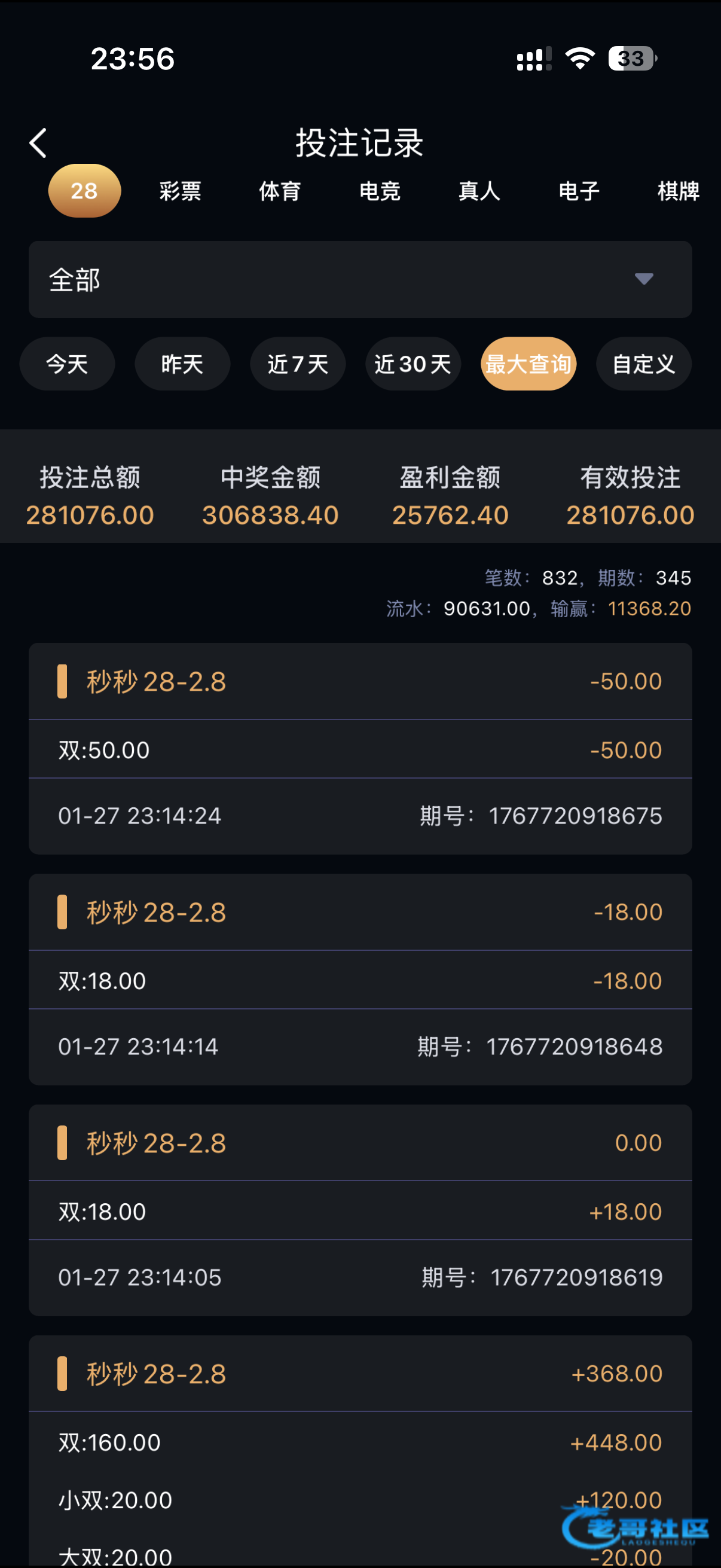
Task: Expand the 全部 dropdown filter
Action: (x=360, y=279)
